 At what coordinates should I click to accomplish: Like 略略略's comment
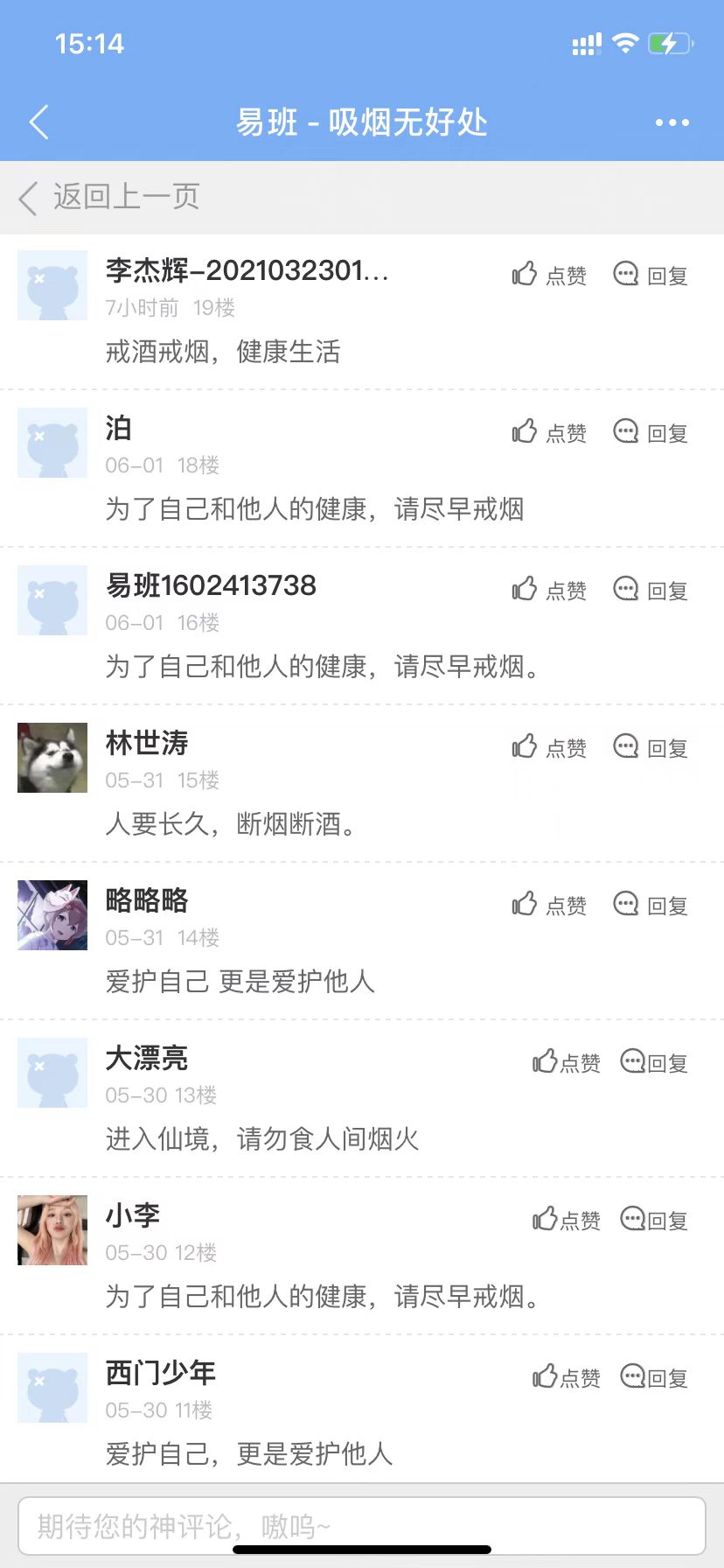(x=548, y=906)
